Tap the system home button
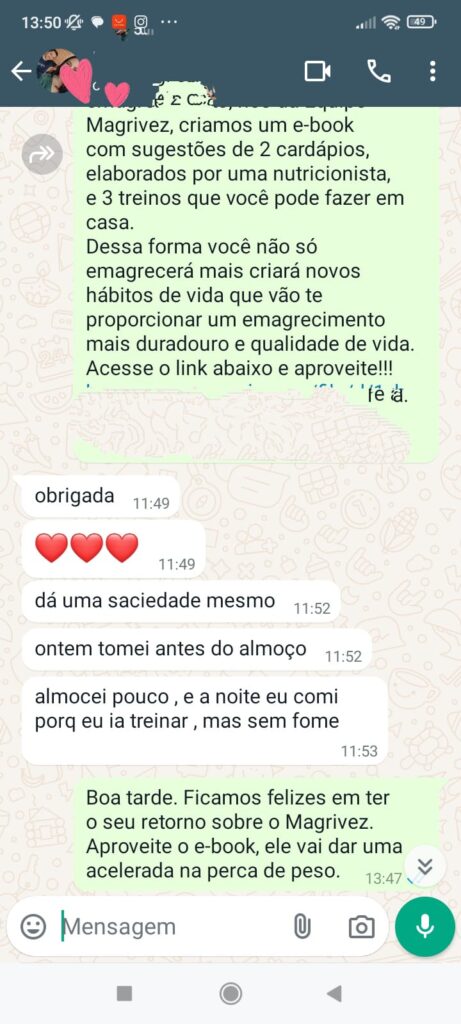Screen dimensions: 461x1024 (230, 993)
